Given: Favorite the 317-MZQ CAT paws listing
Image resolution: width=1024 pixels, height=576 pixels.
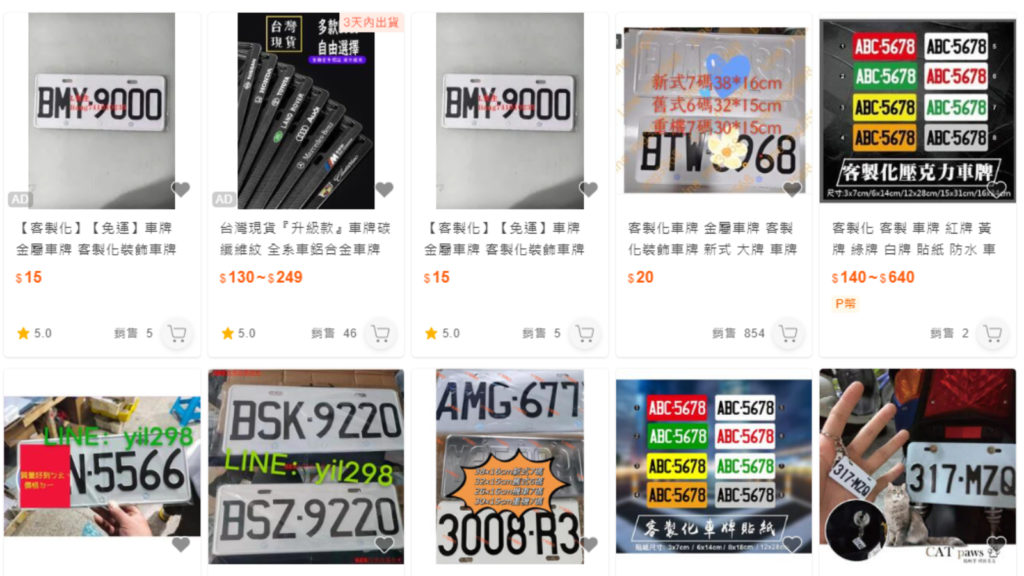Looking at the screenshot, I should click(x=996, y=545).
